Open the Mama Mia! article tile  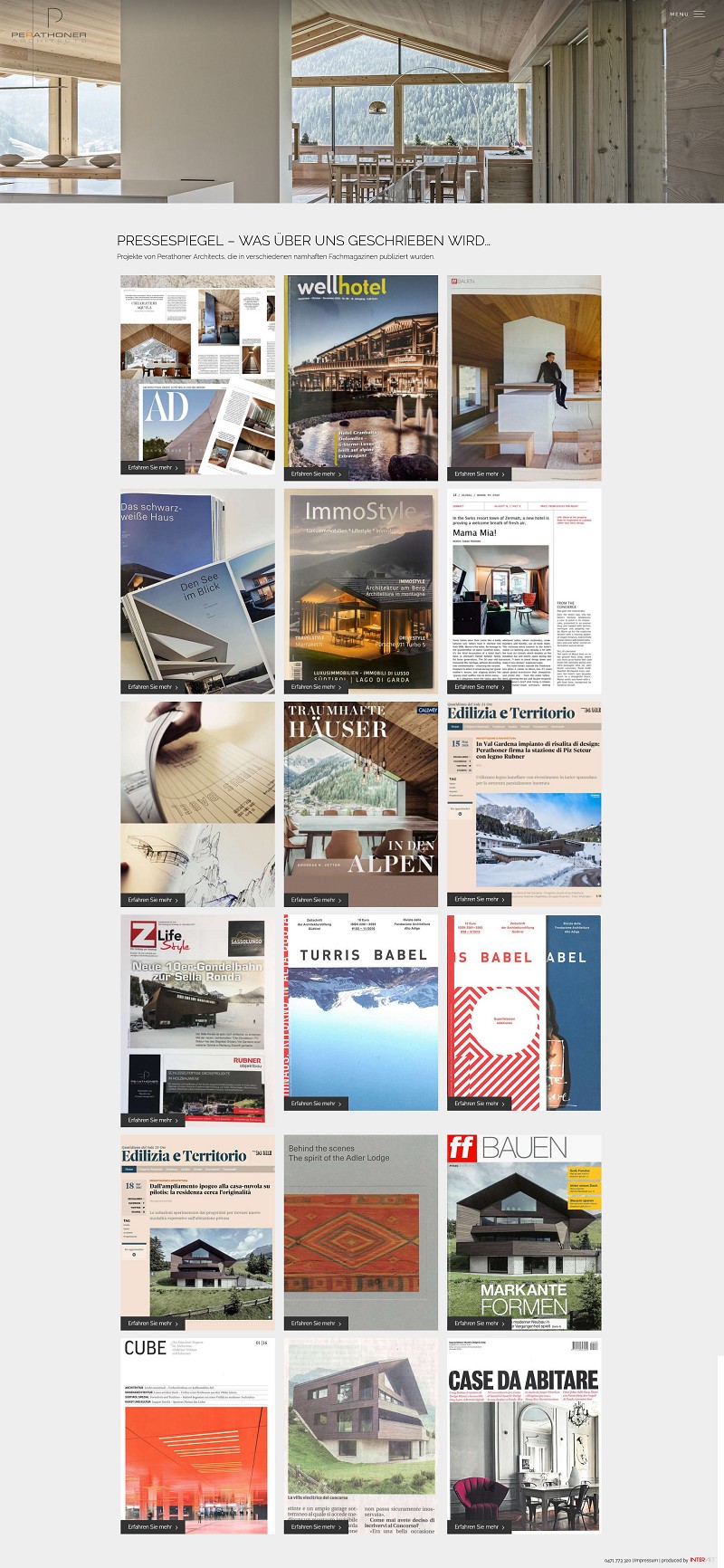pos(524,588)
